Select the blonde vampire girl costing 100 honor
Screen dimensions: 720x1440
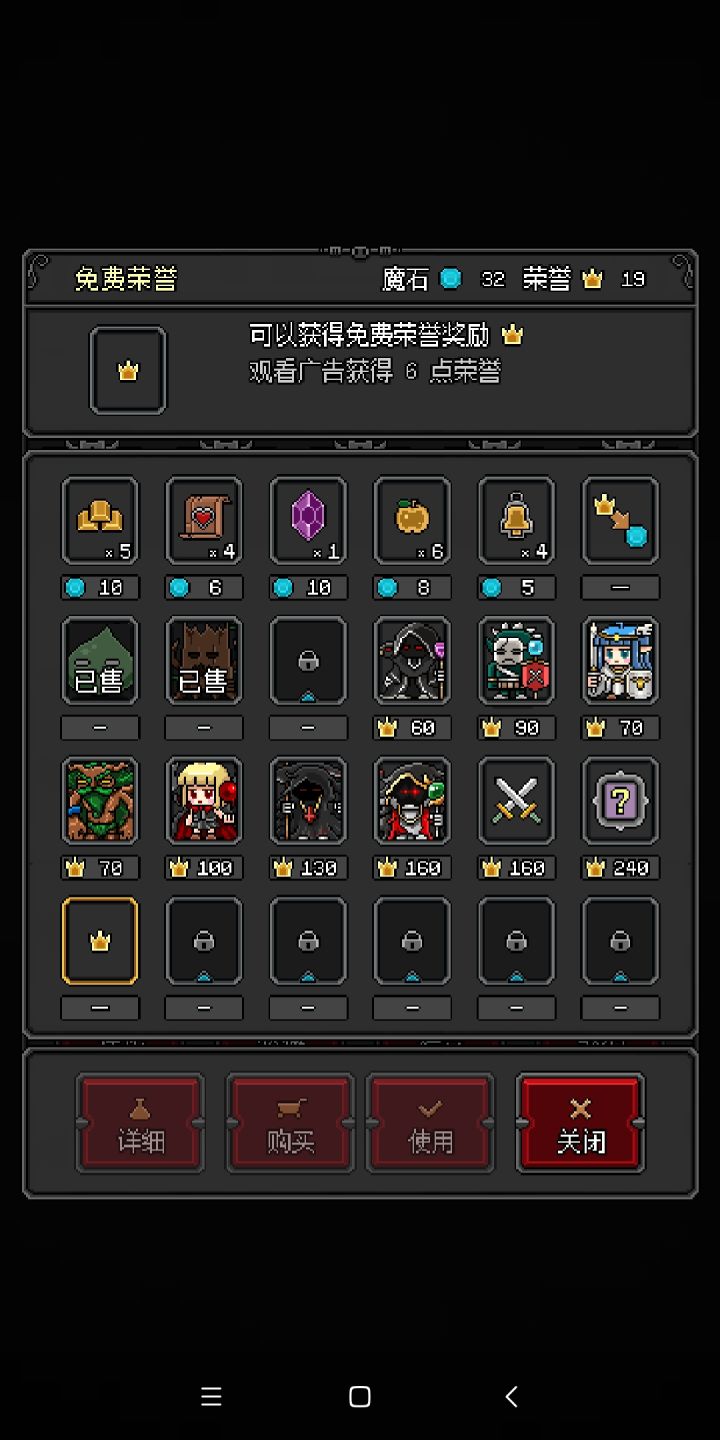click(x=204, y=801)
